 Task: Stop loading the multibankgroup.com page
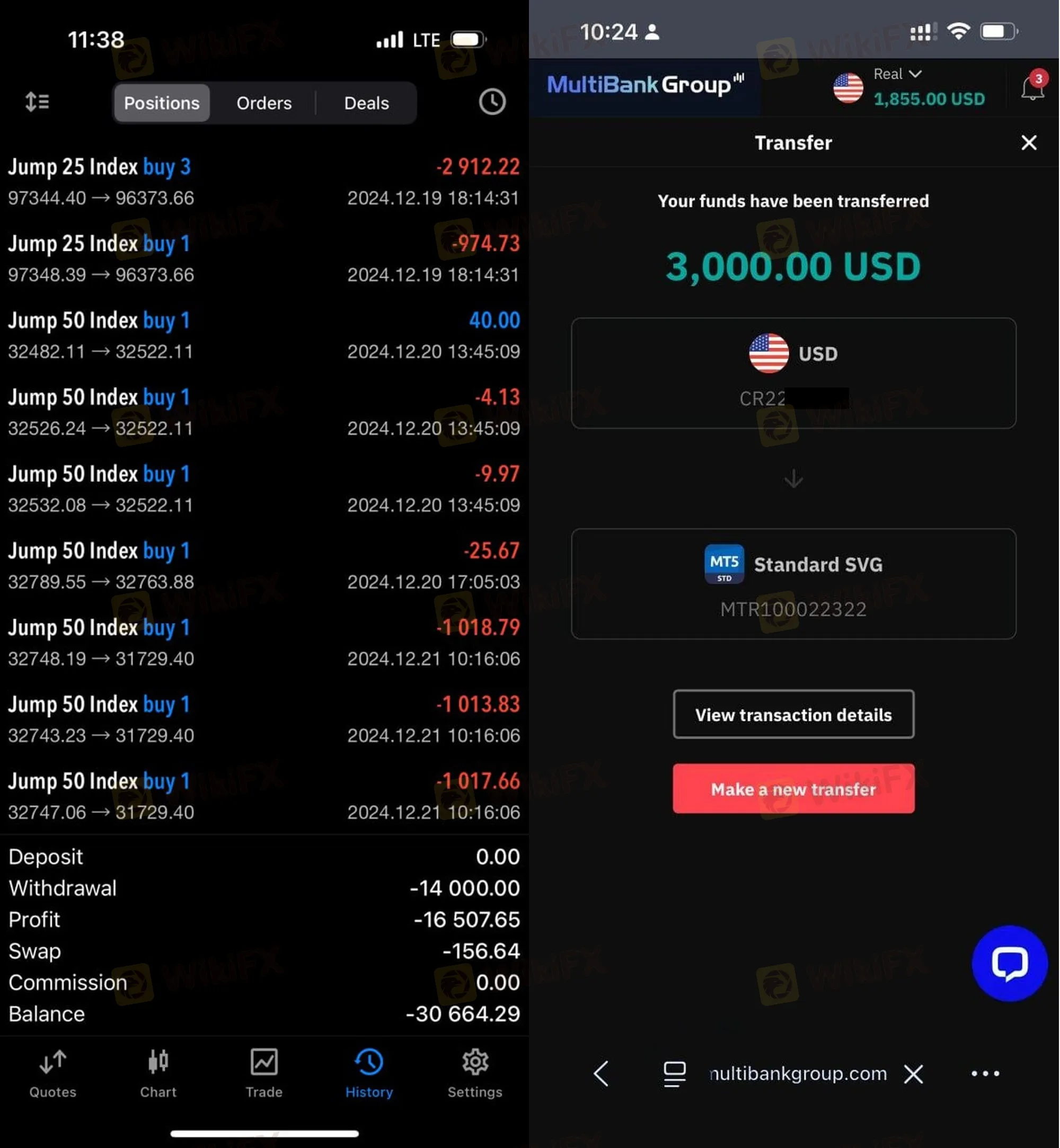(x=913, y=1073)
